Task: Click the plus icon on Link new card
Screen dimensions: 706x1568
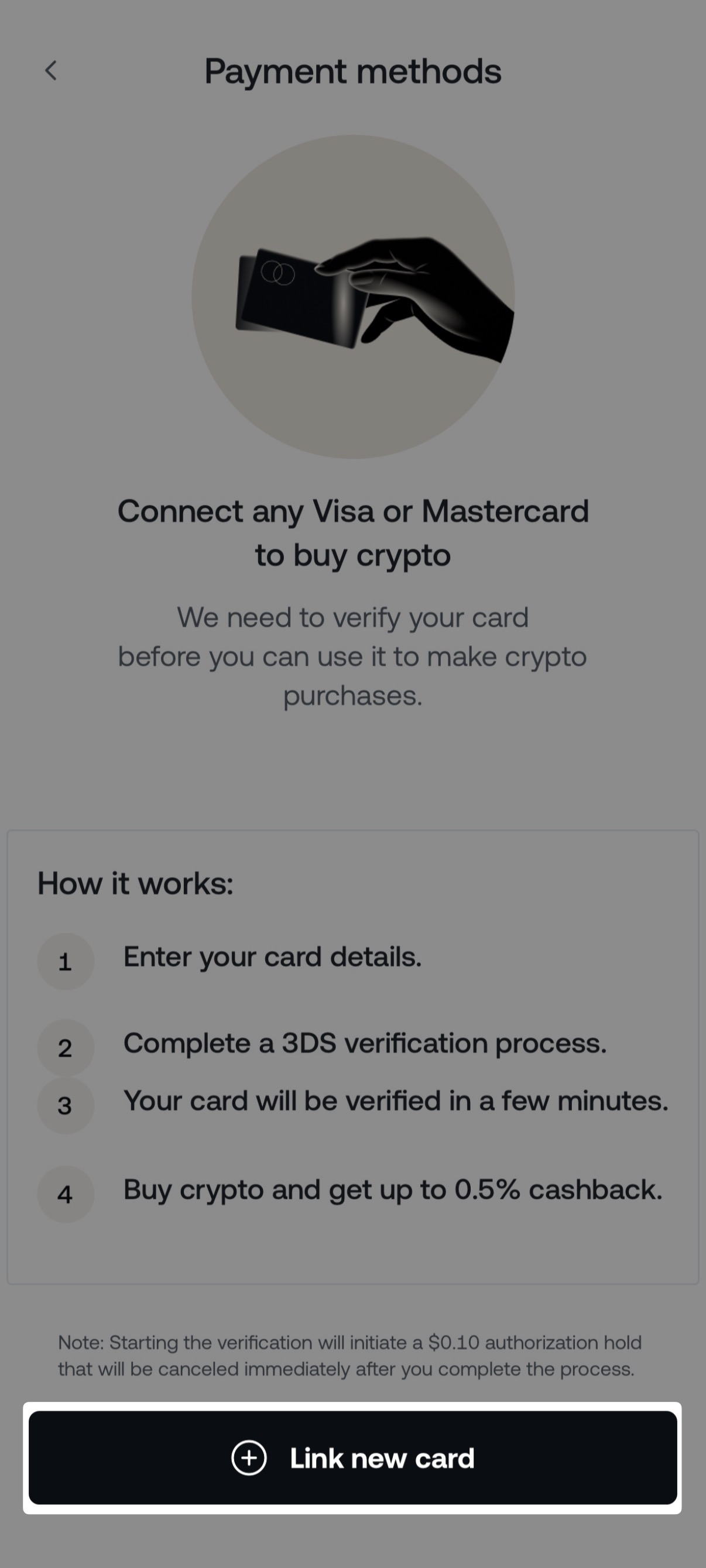Action: click(x=249, y=1457)
